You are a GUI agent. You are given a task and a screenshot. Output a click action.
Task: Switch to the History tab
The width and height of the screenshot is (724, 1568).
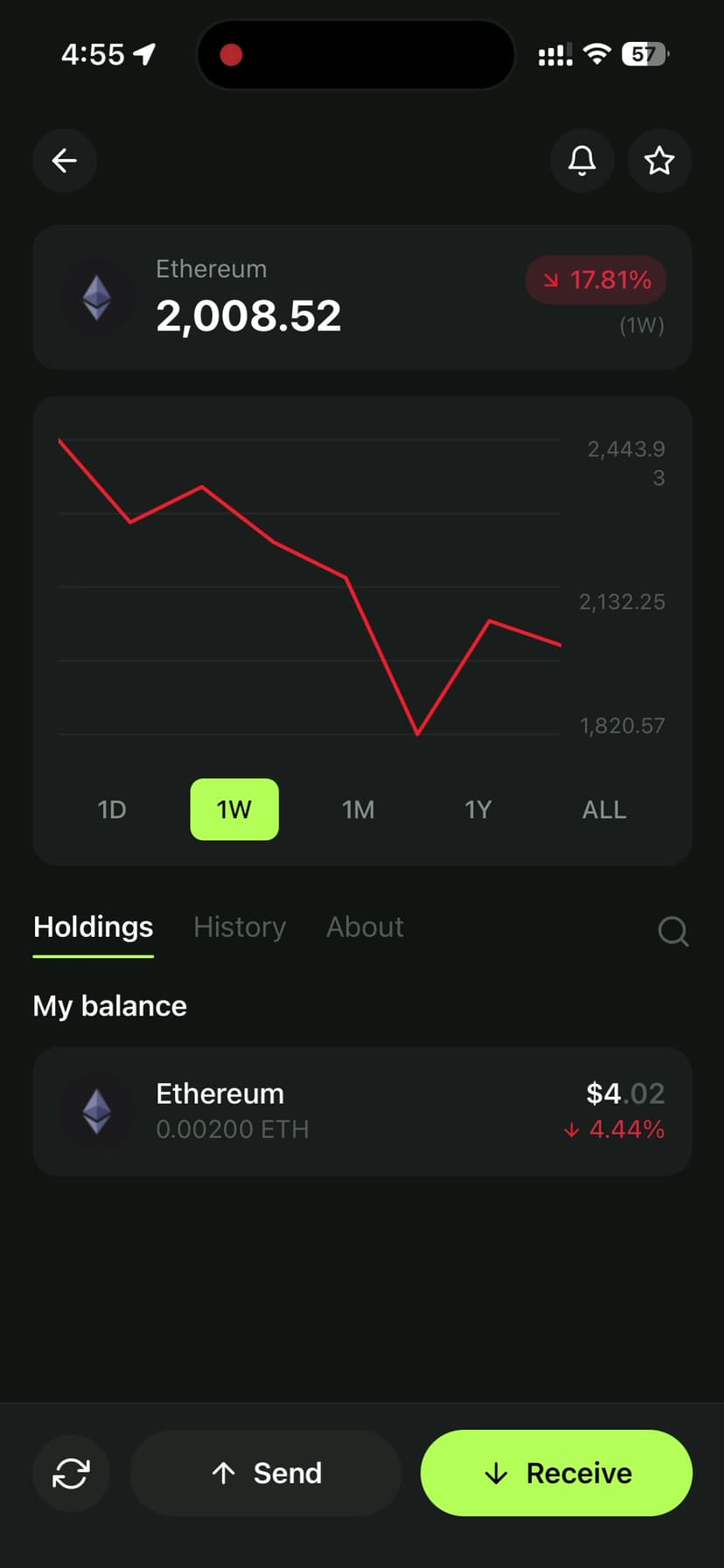(239, 927)
